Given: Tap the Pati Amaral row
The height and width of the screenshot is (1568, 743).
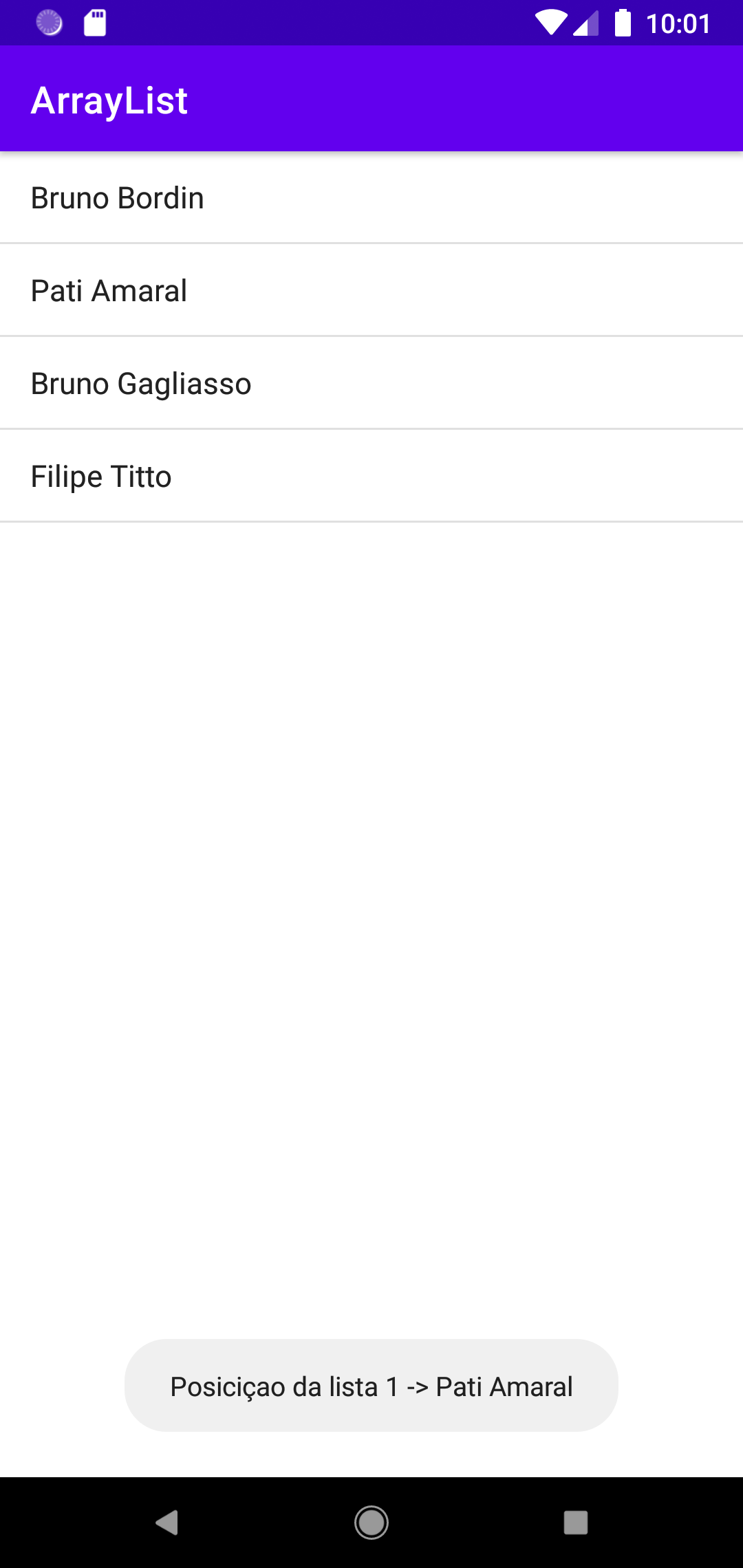Looking at the screenshot, I should pos(371,290).
